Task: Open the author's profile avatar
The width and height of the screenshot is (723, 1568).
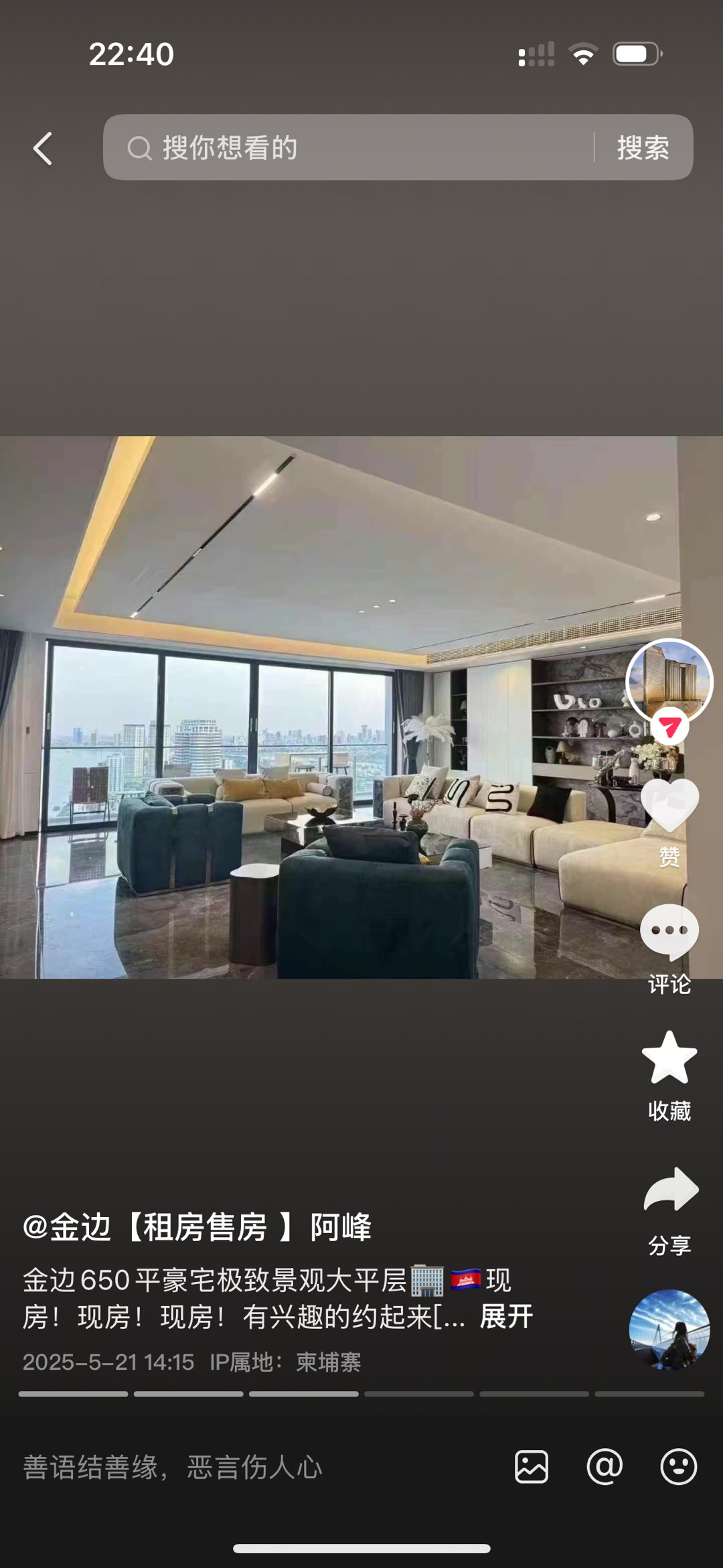Action: 669,682
